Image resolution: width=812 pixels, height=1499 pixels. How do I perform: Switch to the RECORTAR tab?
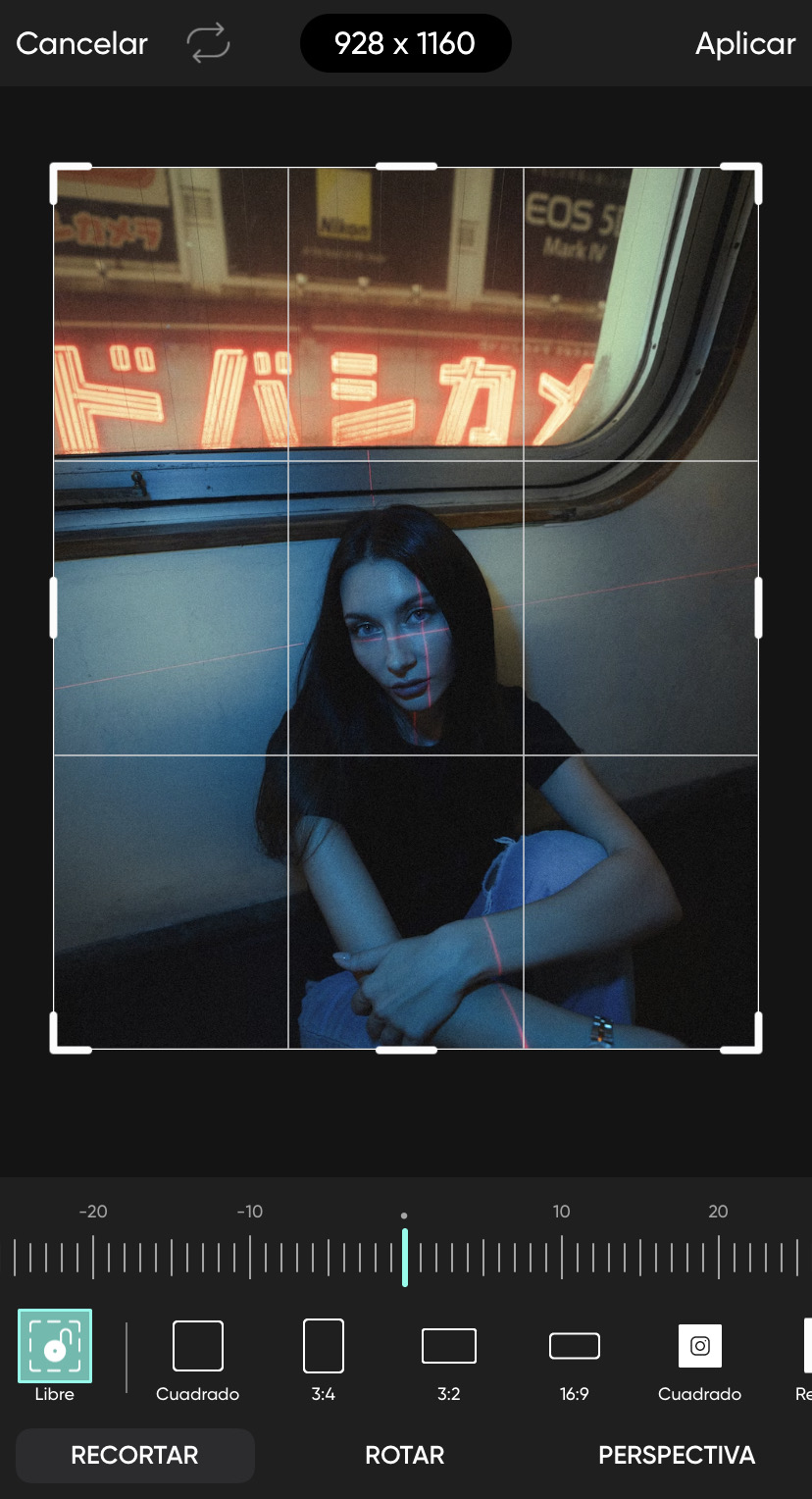pos(134,1455)
